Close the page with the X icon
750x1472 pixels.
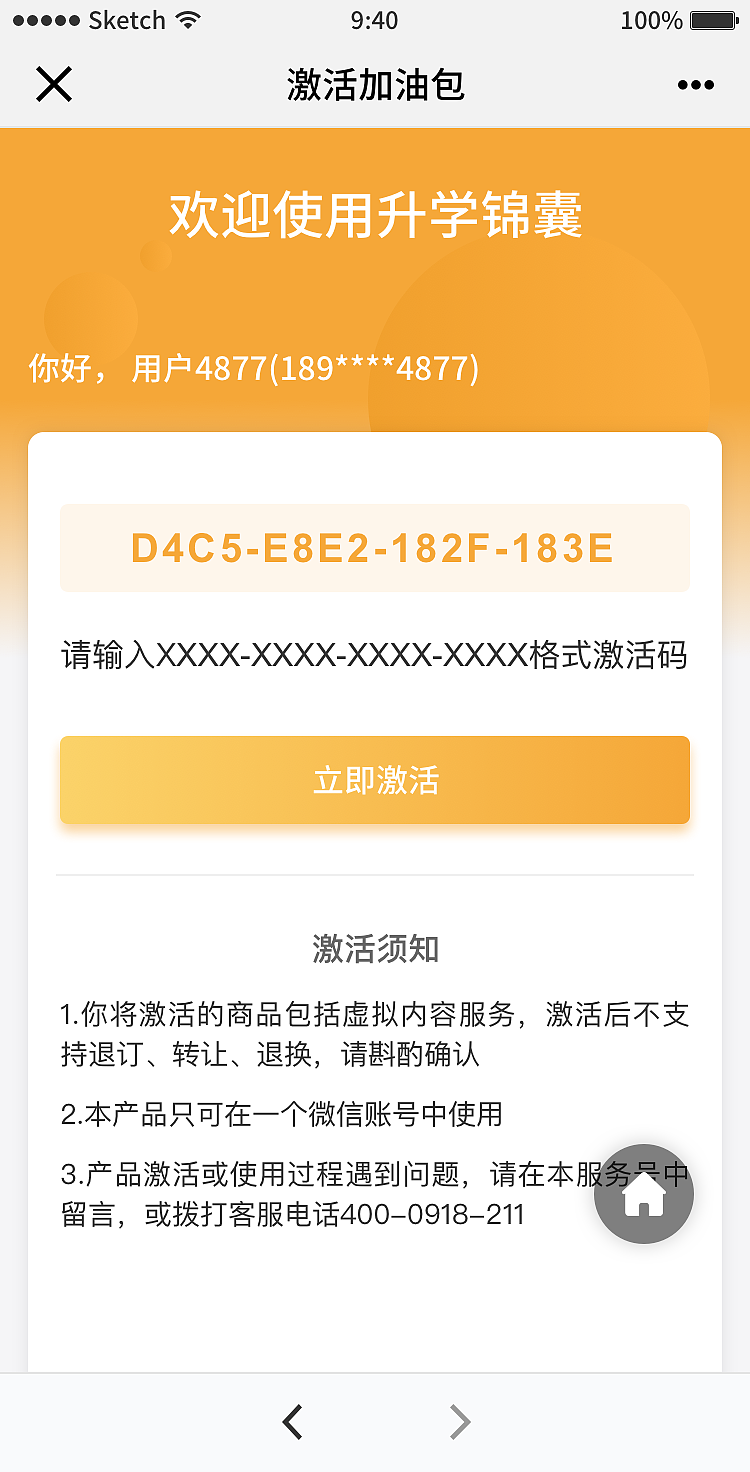54,85
